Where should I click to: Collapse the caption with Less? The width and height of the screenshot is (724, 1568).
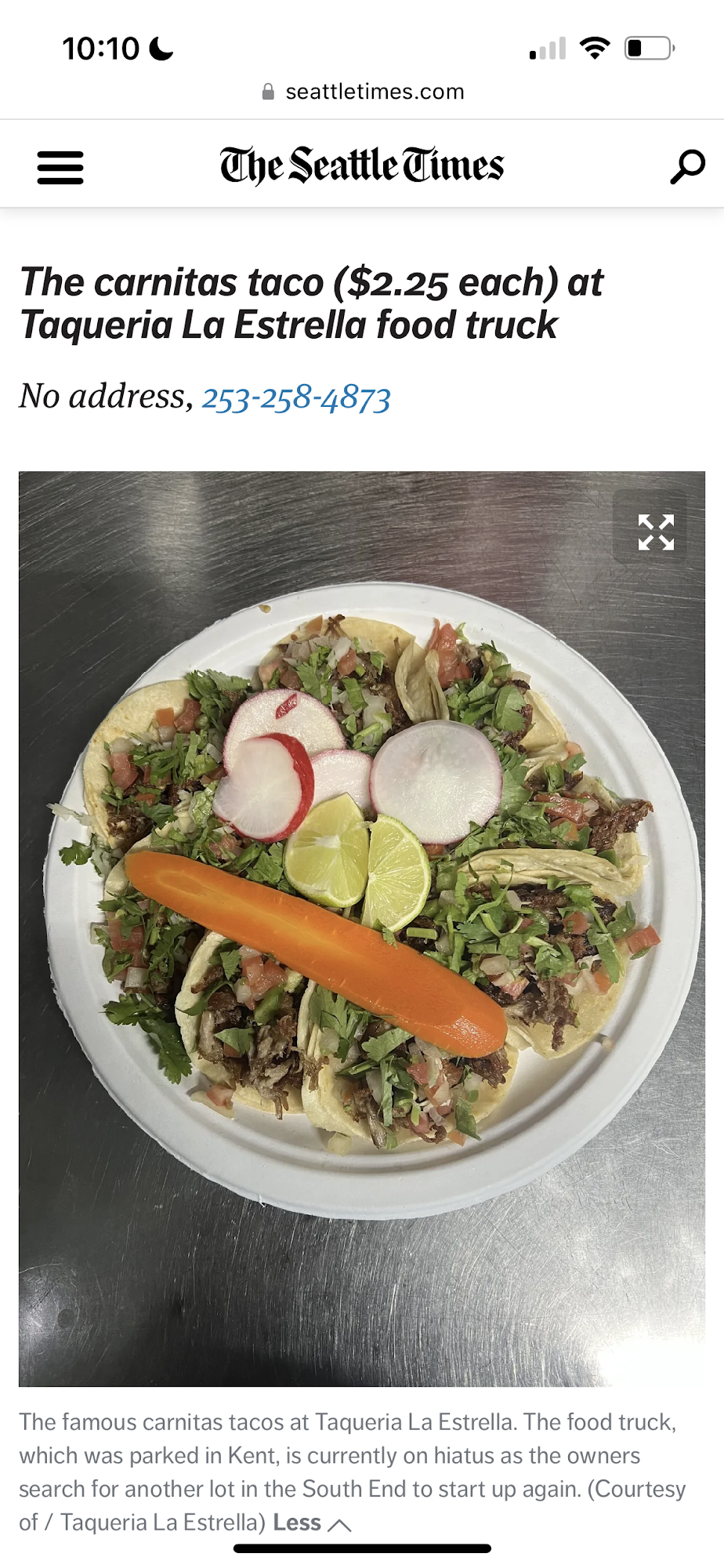(x=311, y=1523)
